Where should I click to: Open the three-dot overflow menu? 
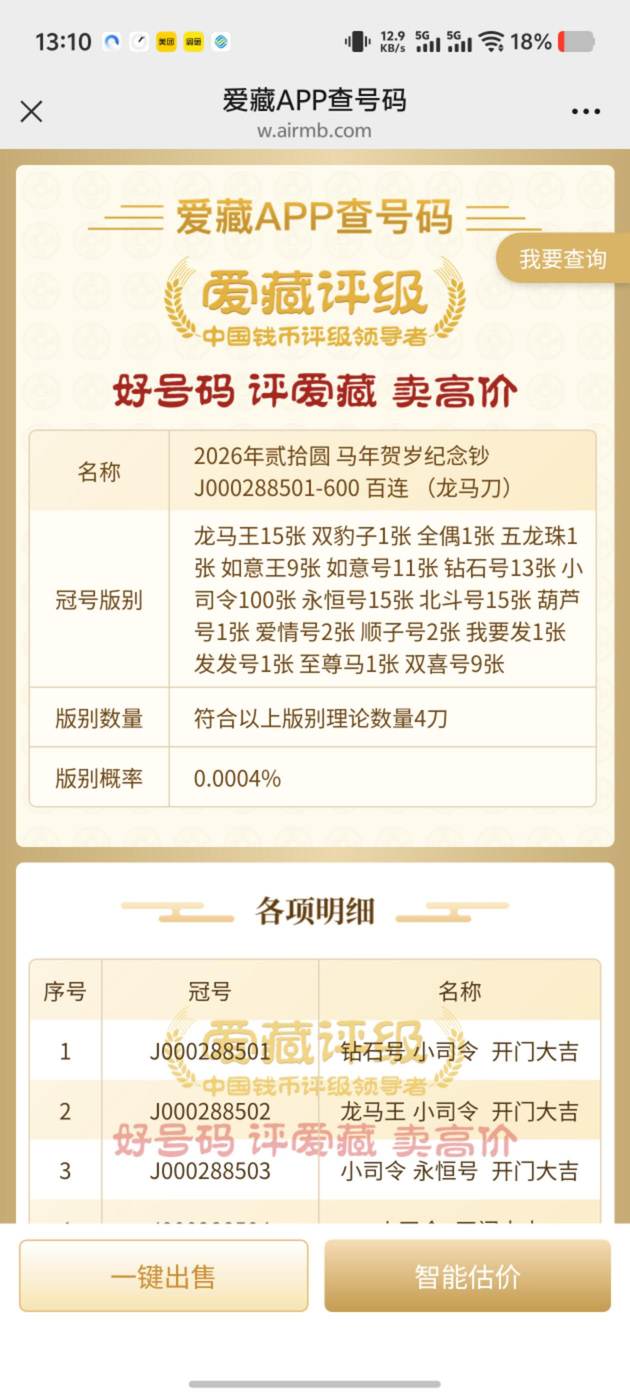click(586, 112)
